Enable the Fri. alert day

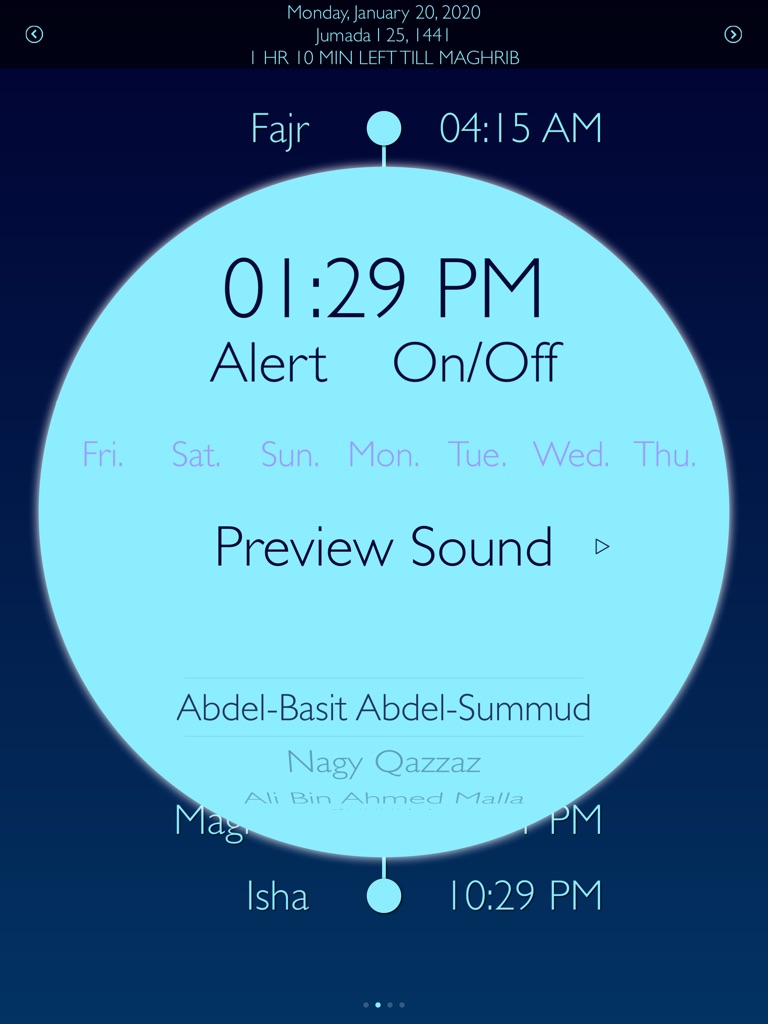103,455
